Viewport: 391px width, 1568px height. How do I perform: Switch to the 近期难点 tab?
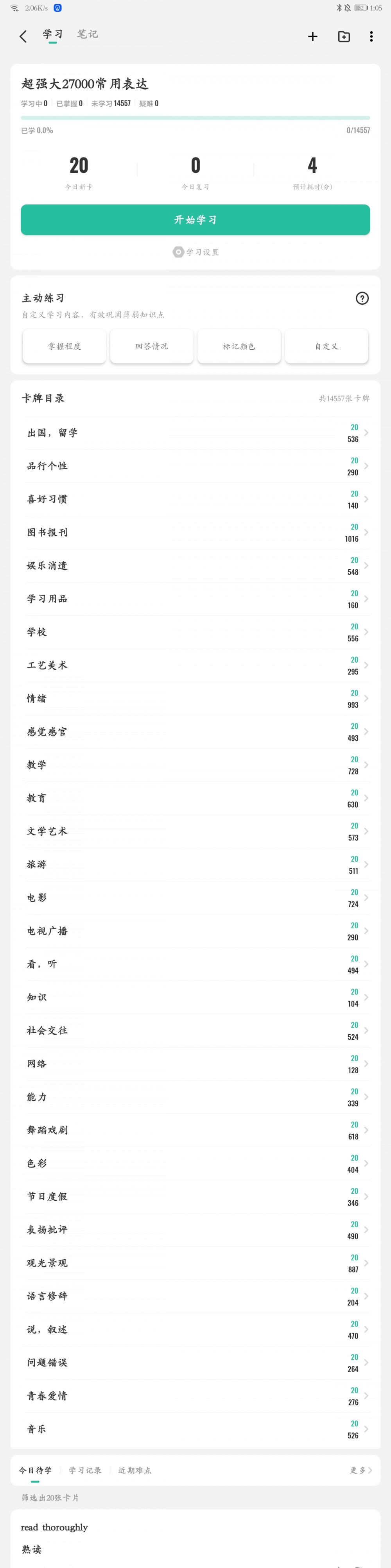135,1470
